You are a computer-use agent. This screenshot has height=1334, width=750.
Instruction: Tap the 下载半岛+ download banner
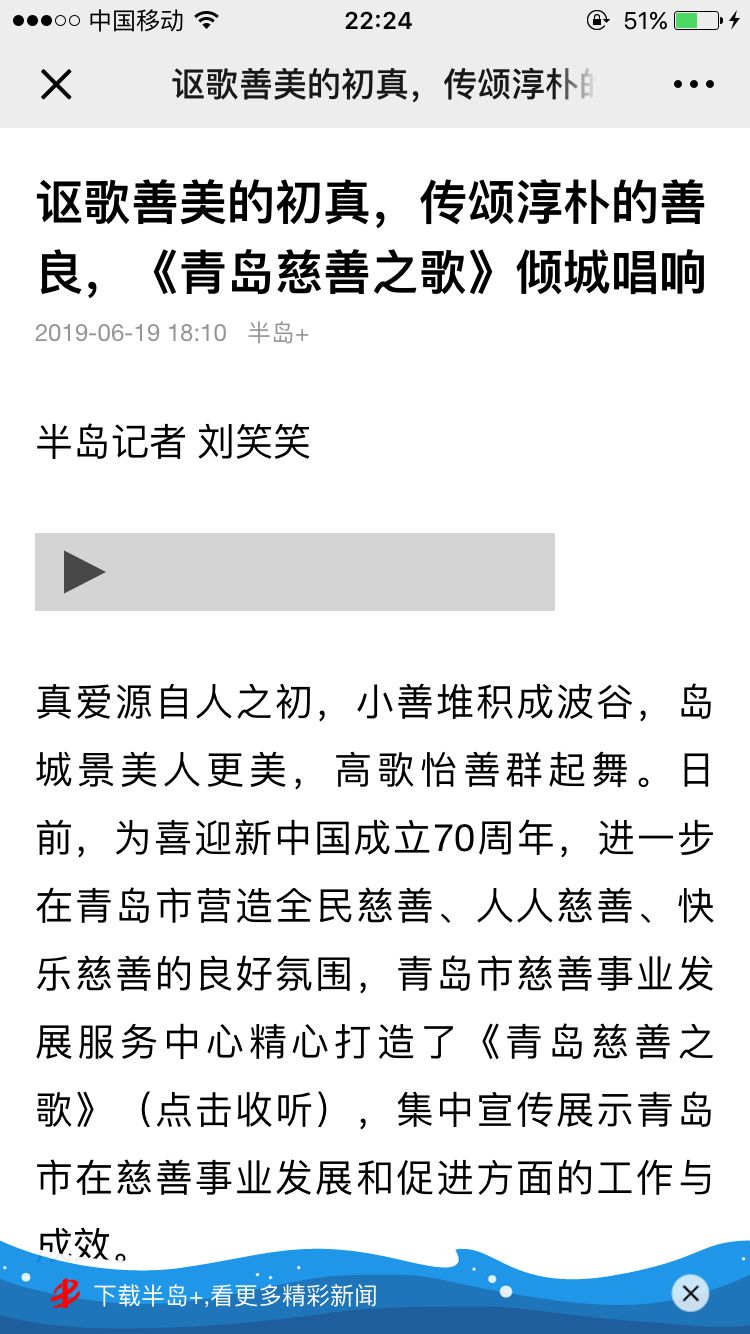pos(235,1296)
